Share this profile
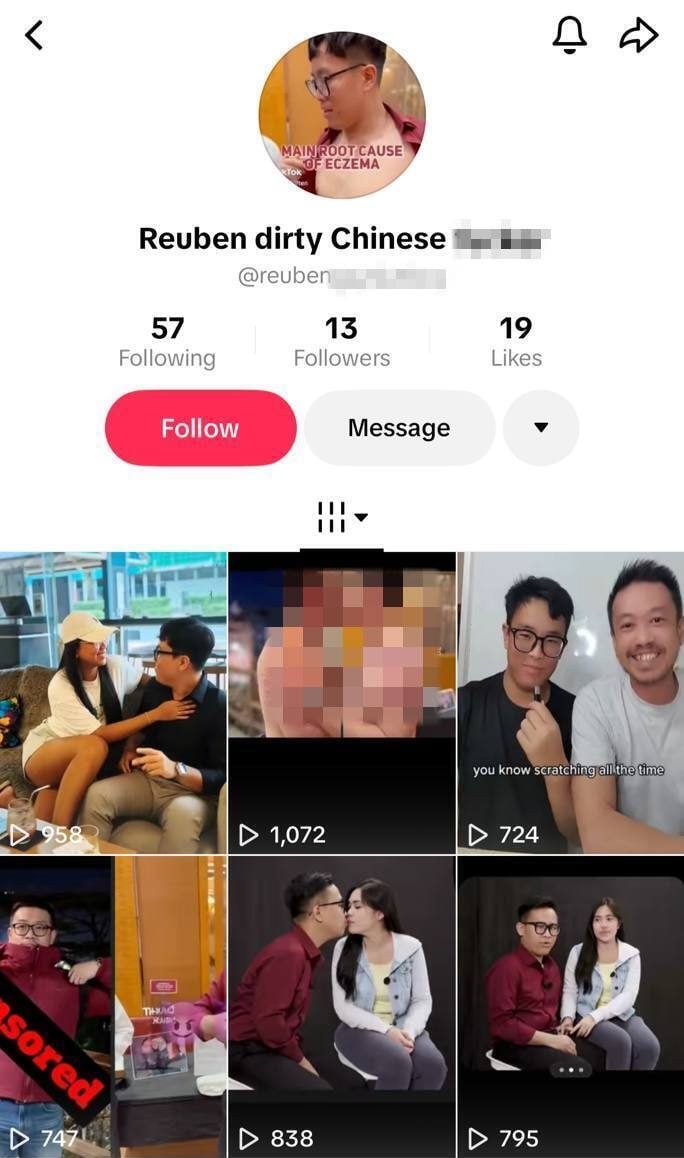Image resolution: width=684 pixels, height=1158 pixels. 638,36
